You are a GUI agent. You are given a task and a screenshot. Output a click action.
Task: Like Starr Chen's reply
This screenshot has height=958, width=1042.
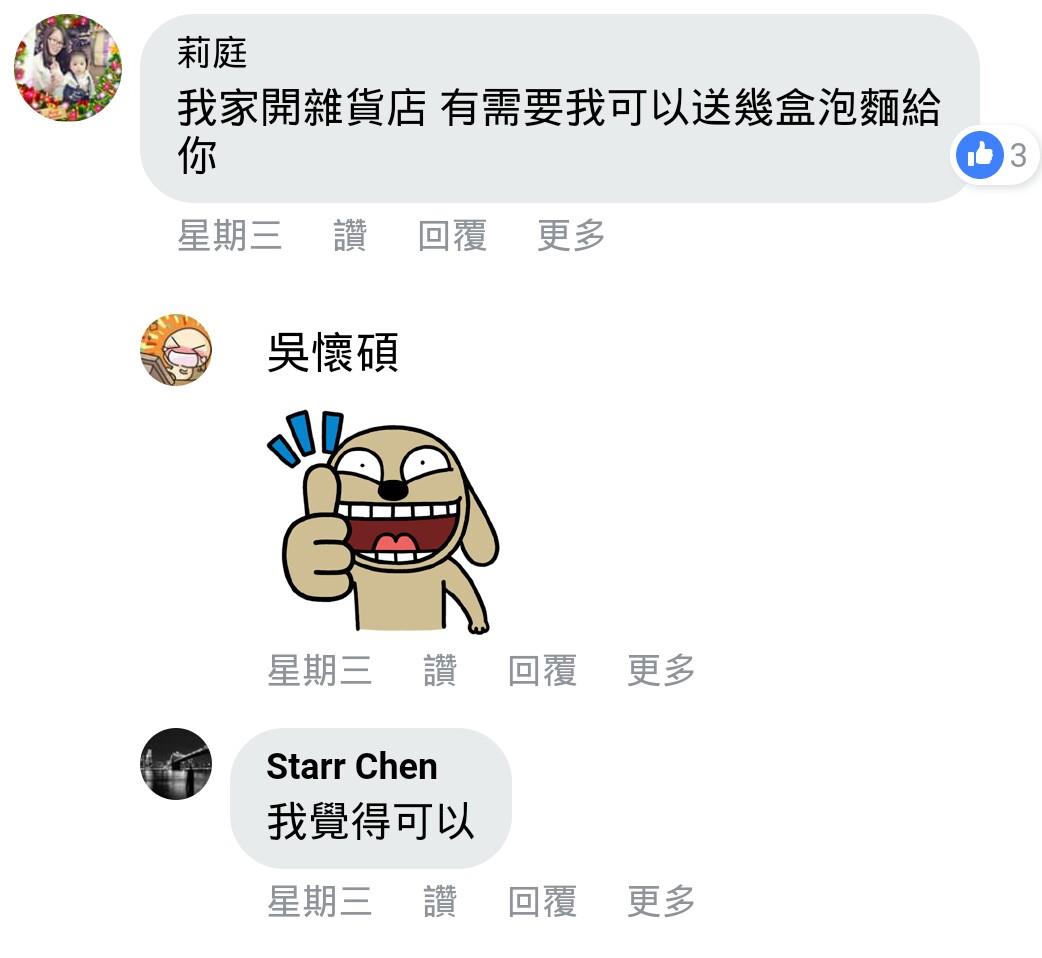click(440, 901)
